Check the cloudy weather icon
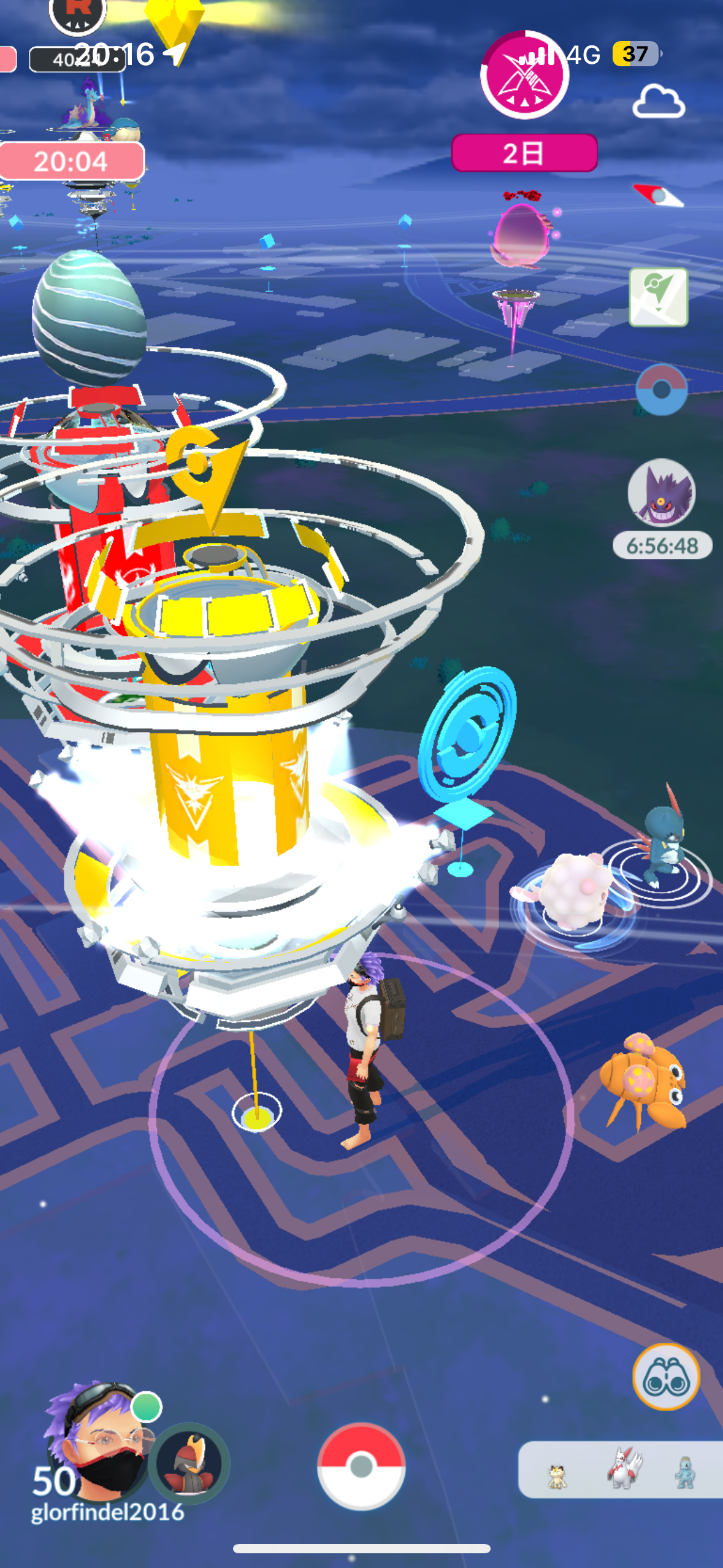This screenshot has height=1568, width=723. pos(659,102)
